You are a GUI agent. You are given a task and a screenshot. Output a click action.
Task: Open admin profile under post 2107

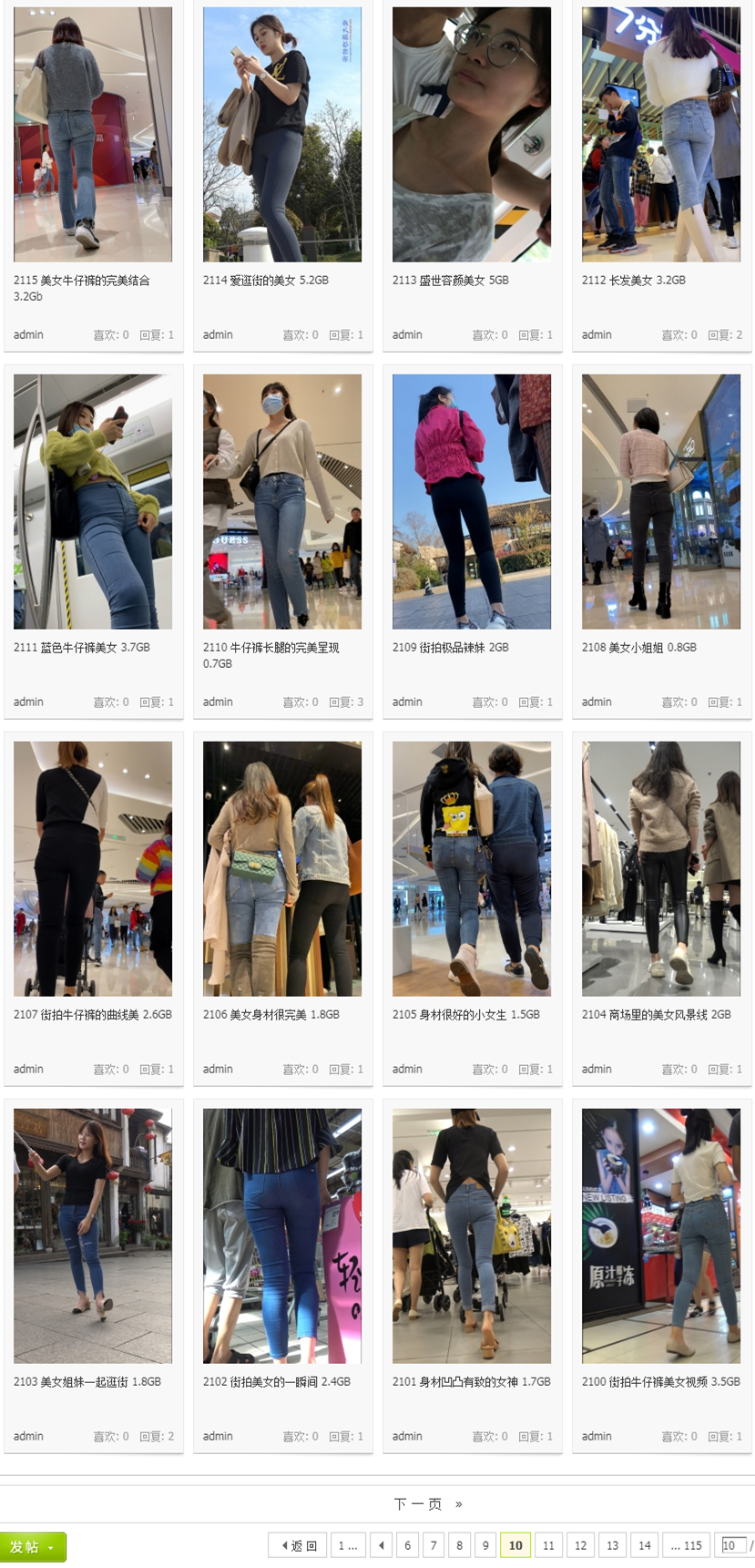click(x=28, y=1070)
